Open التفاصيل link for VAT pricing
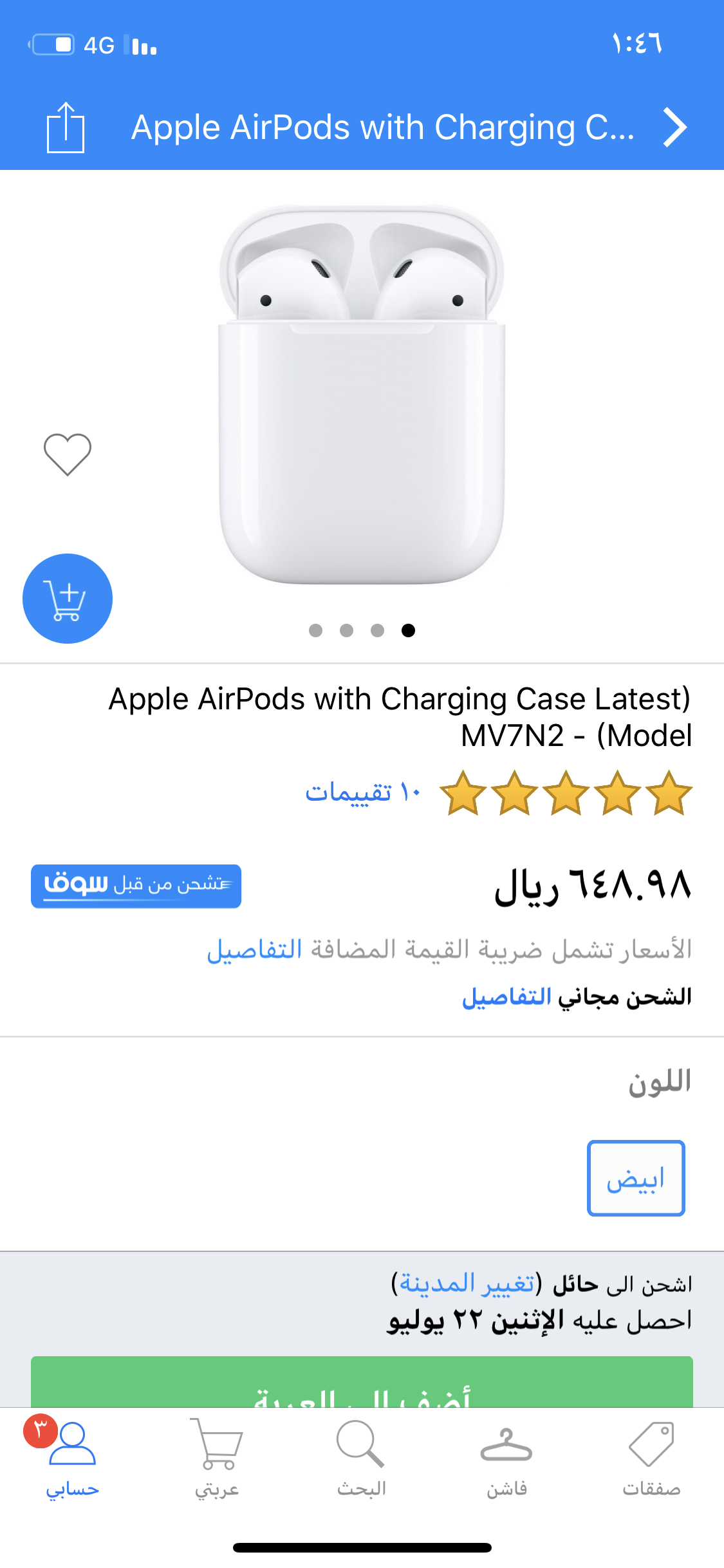This screenshot has height=1568, width=724. click(254, 949)
